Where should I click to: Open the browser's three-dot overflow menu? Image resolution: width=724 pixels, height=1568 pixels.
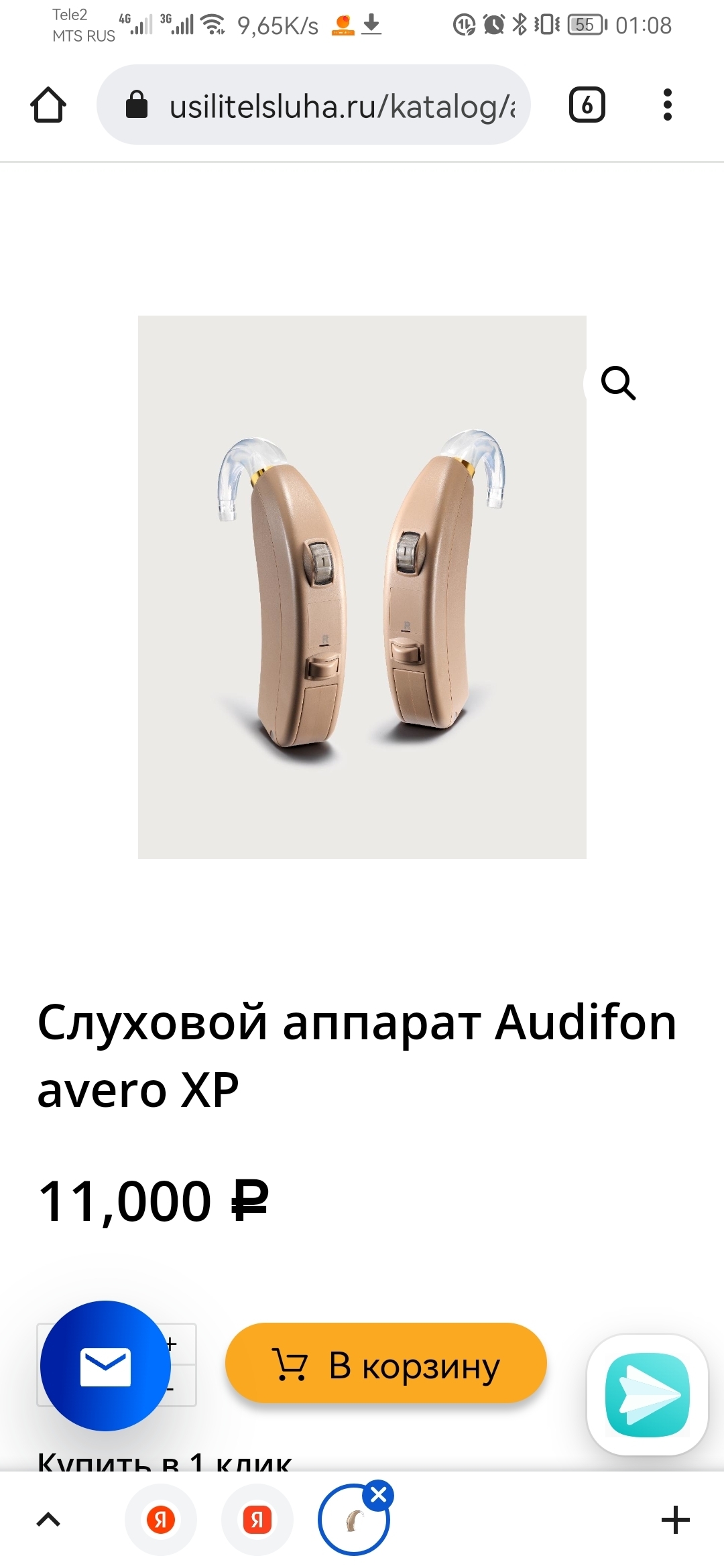[667, 105]
